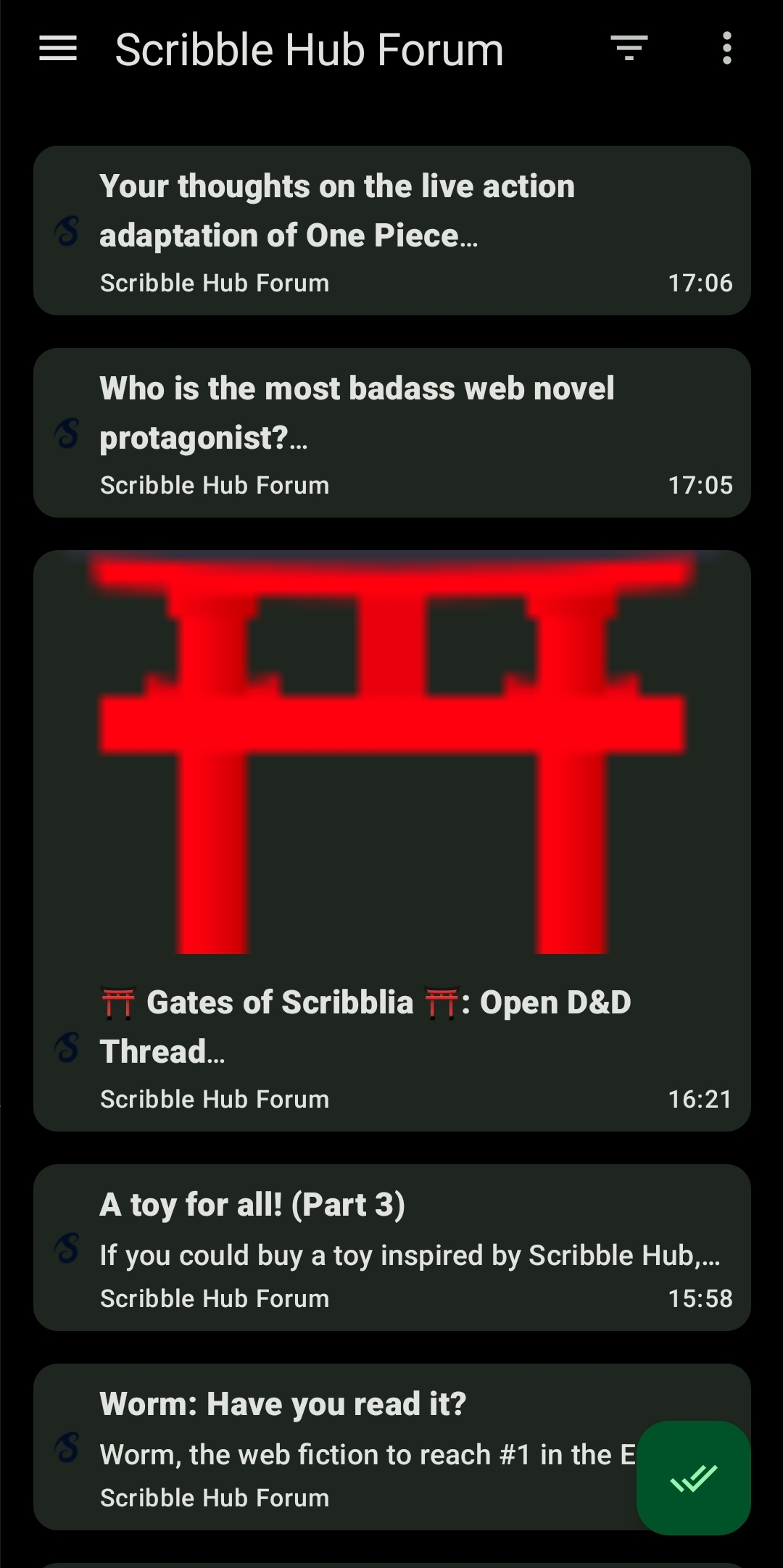This screenshot has width=783, height=1568.
Task: Open the Gates of Scribblia D&D thread
Action: tap(391, 1025)
